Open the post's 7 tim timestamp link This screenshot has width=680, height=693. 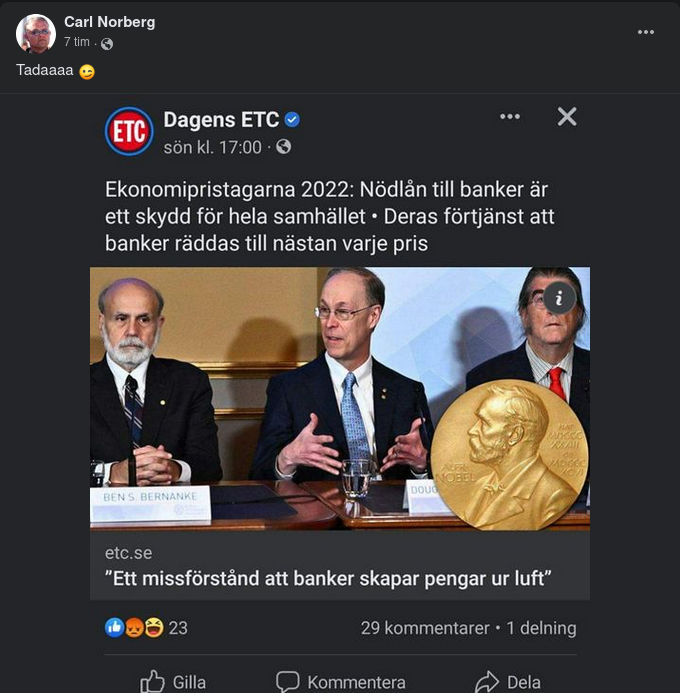[x=76, y=42]
